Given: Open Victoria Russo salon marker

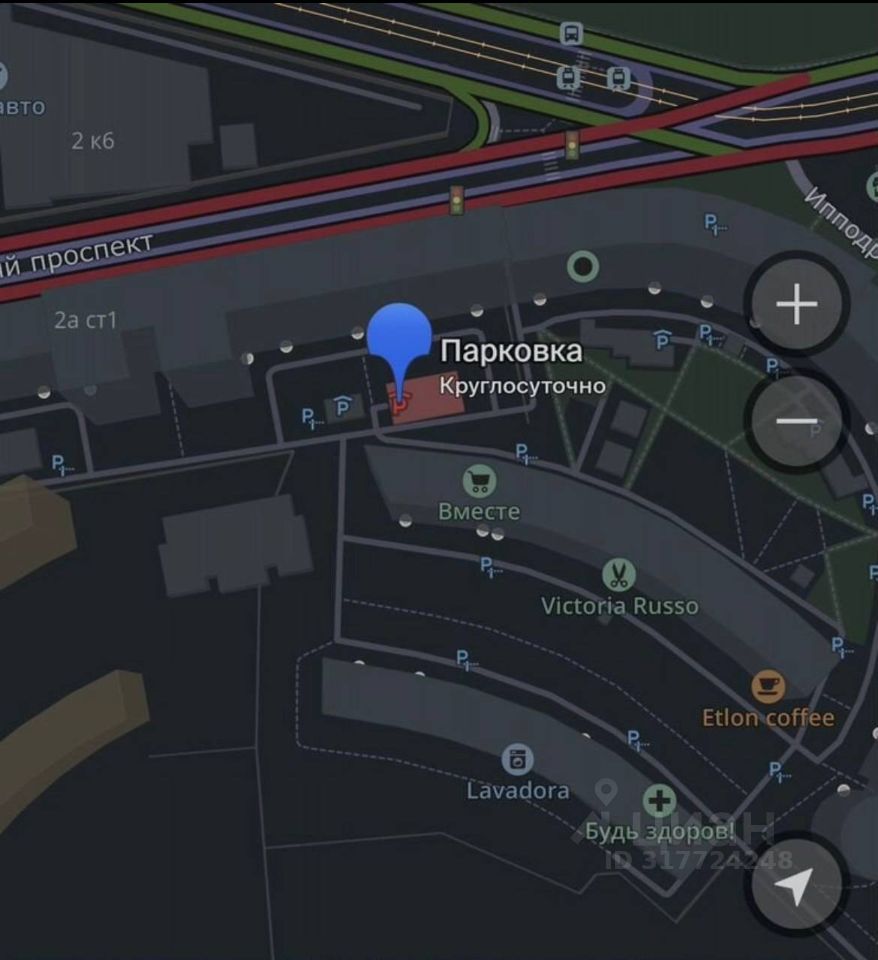Looking at the screenshot, I should point(619,575).
